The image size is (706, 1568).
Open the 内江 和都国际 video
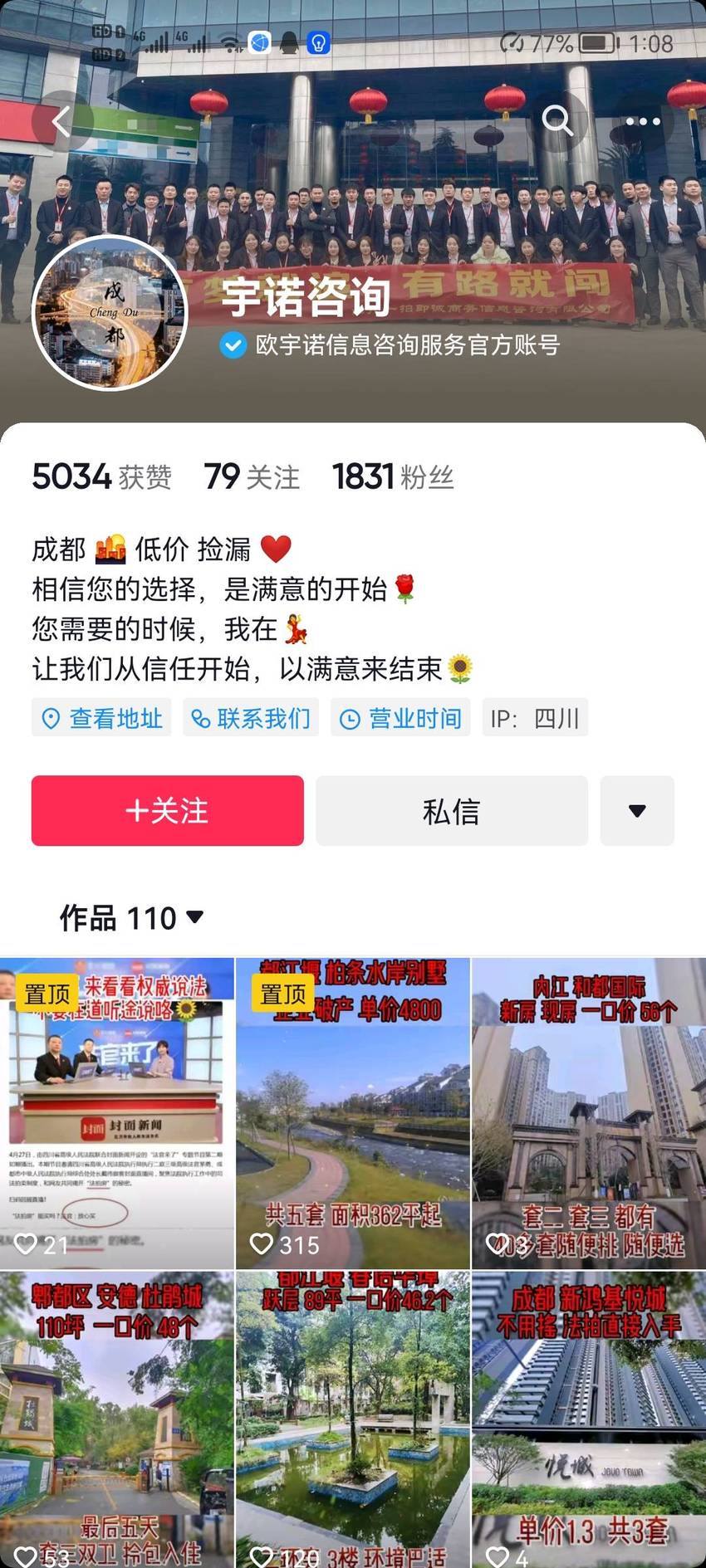click(x=589, y=1113)
